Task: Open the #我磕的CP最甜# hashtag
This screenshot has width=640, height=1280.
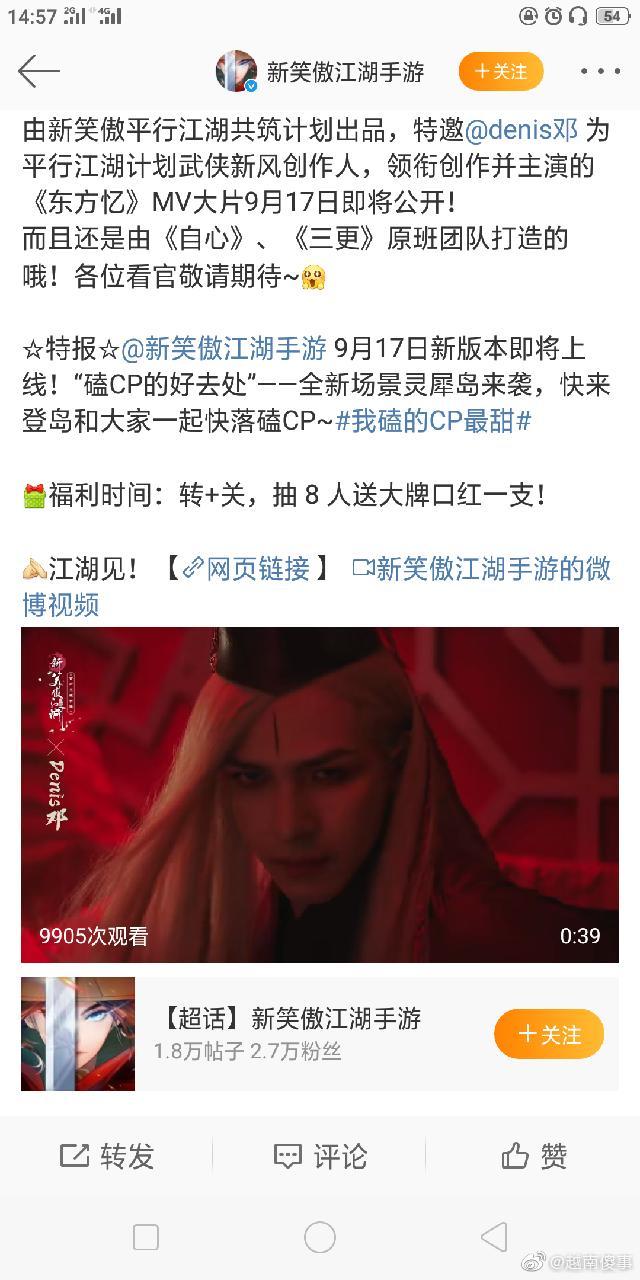Action: coord(433,421)
